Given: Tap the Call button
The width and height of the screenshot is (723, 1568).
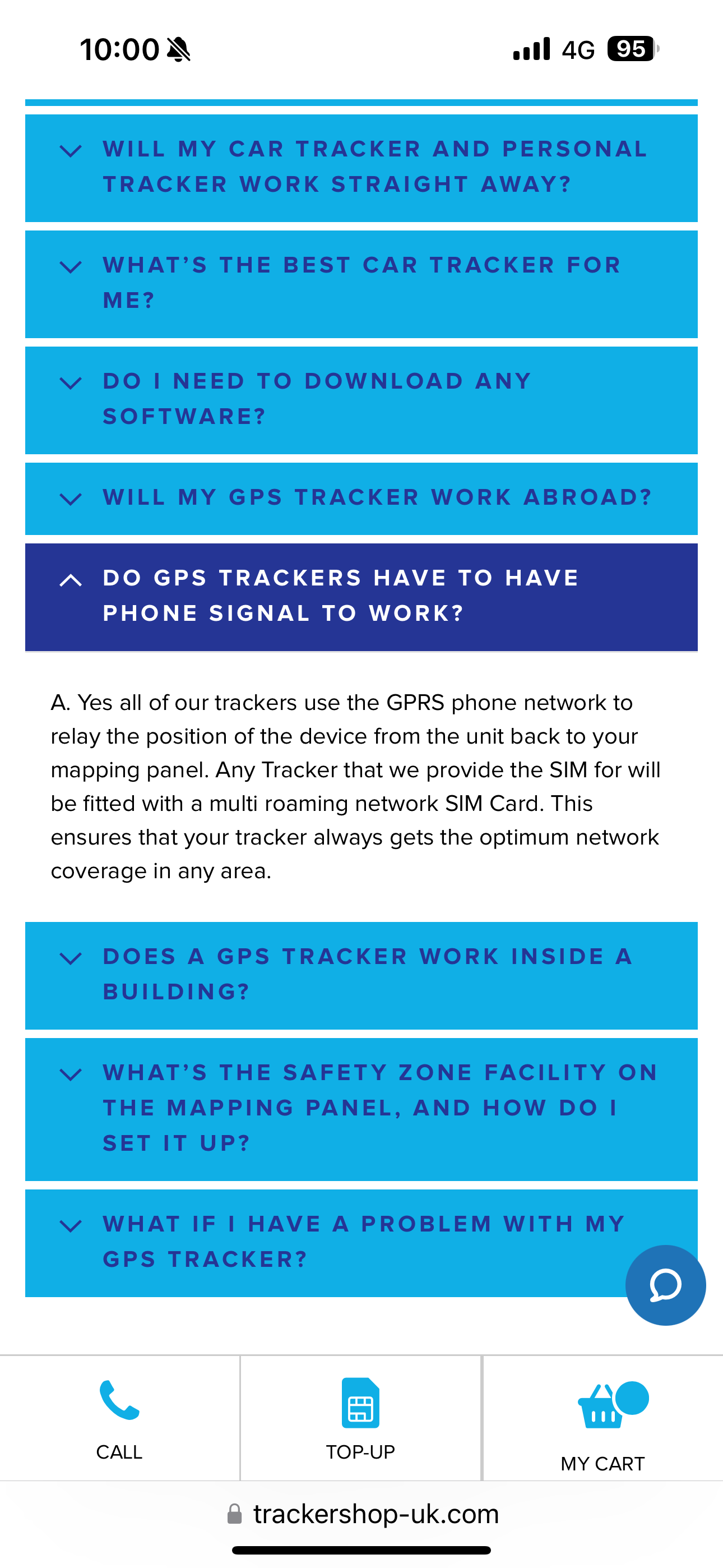Looking at the screenshot, I should point(119,1419).
